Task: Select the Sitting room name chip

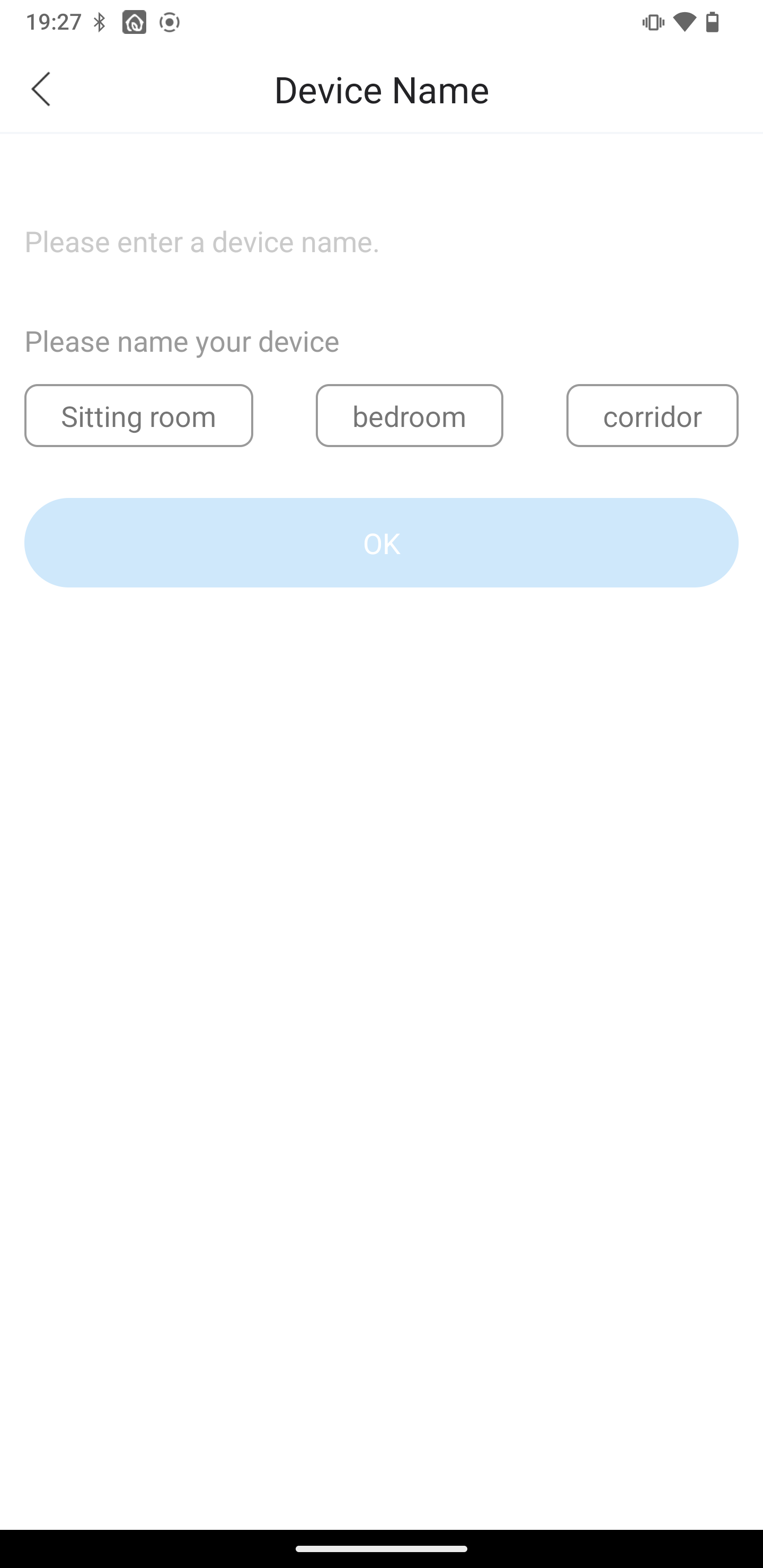Action: coord(139,416)
